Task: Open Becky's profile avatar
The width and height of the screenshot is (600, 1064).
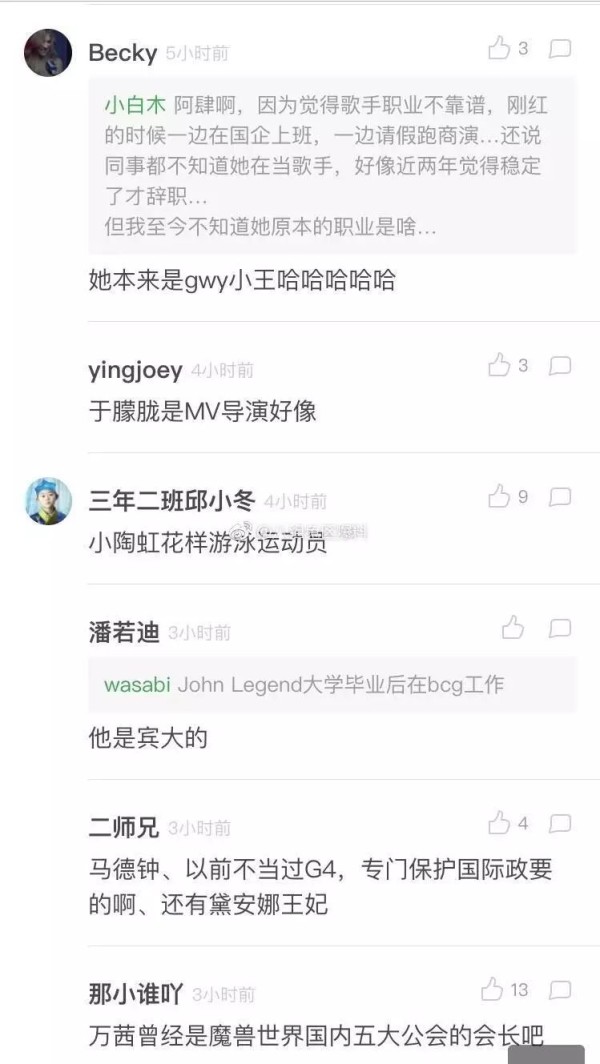Action: point(48,53)
